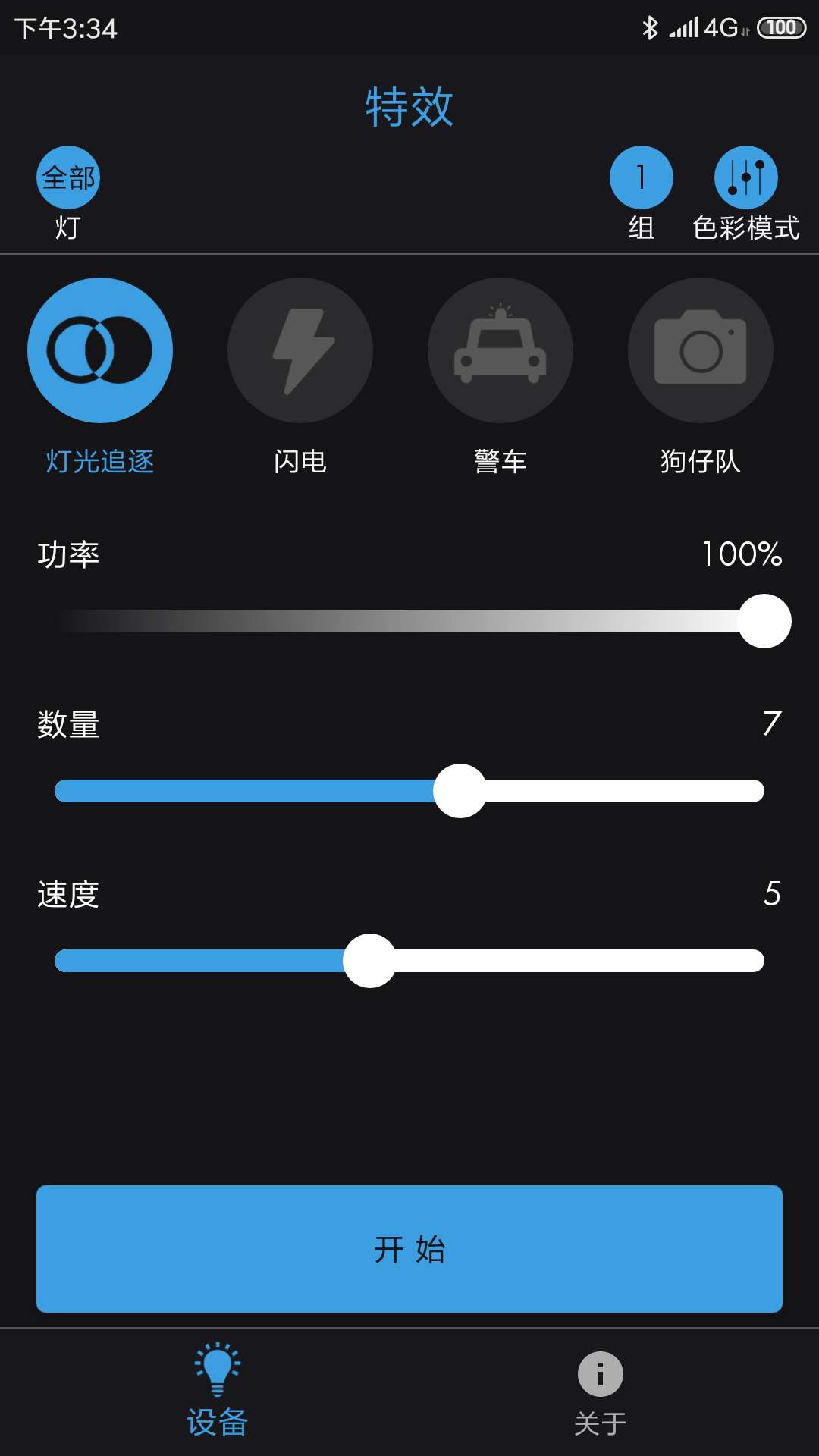Open group 1 selector circle
819x1456 pixels.
coord(641,176)
